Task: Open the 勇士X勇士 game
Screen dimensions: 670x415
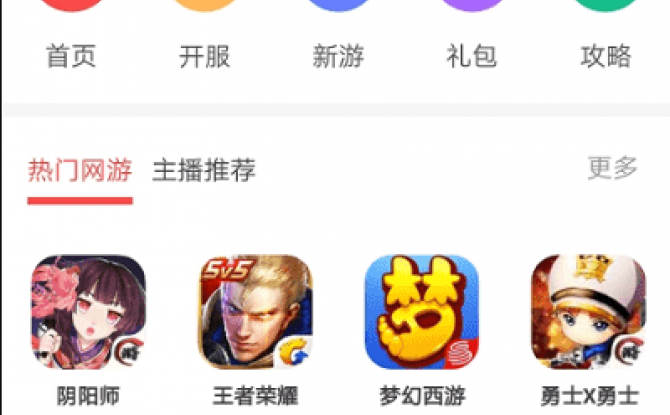Action: click(x=588, y=312)
